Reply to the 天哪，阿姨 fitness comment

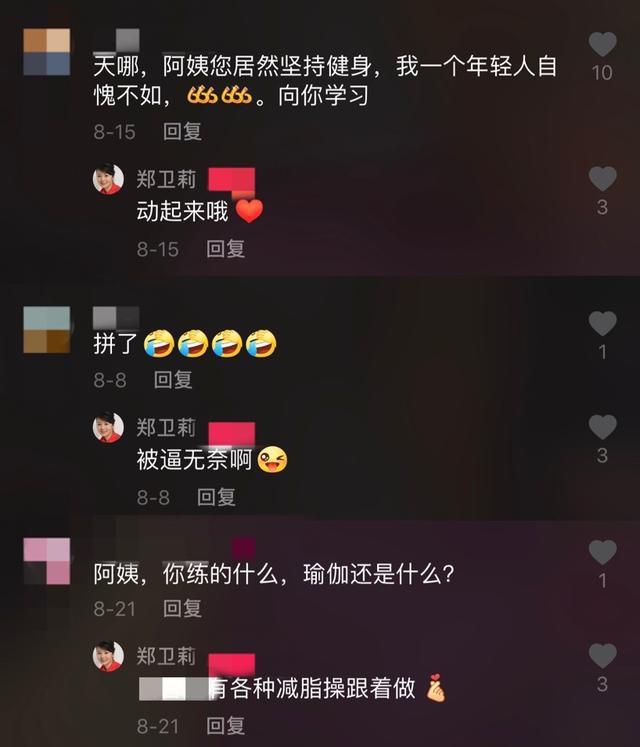(182, 132)
